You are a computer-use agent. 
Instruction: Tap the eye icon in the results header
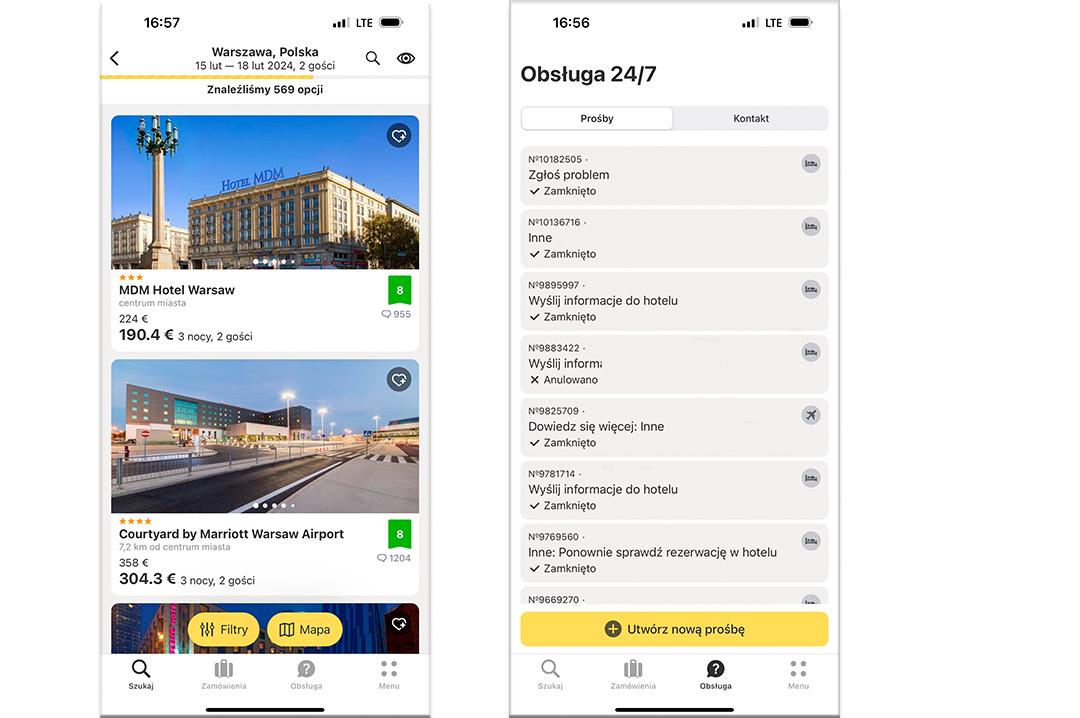click(x=406, y=59)
